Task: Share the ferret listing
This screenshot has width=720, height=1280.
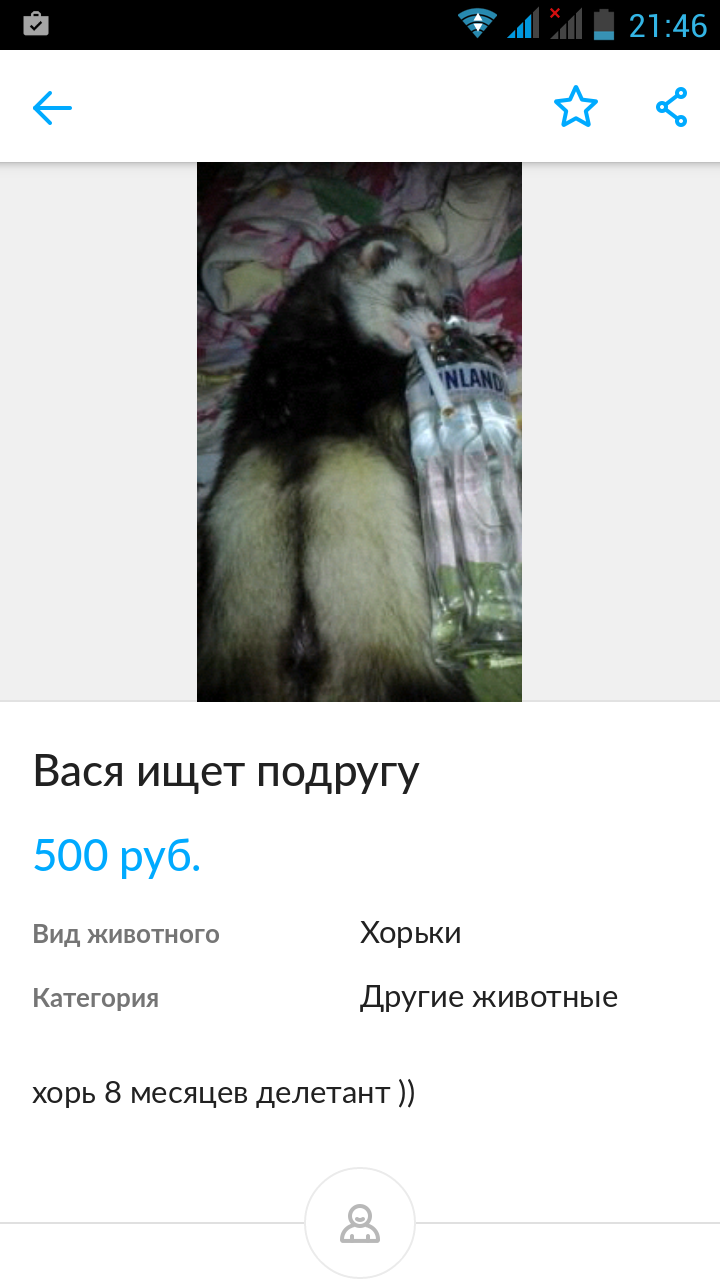Action: point(672,107)
